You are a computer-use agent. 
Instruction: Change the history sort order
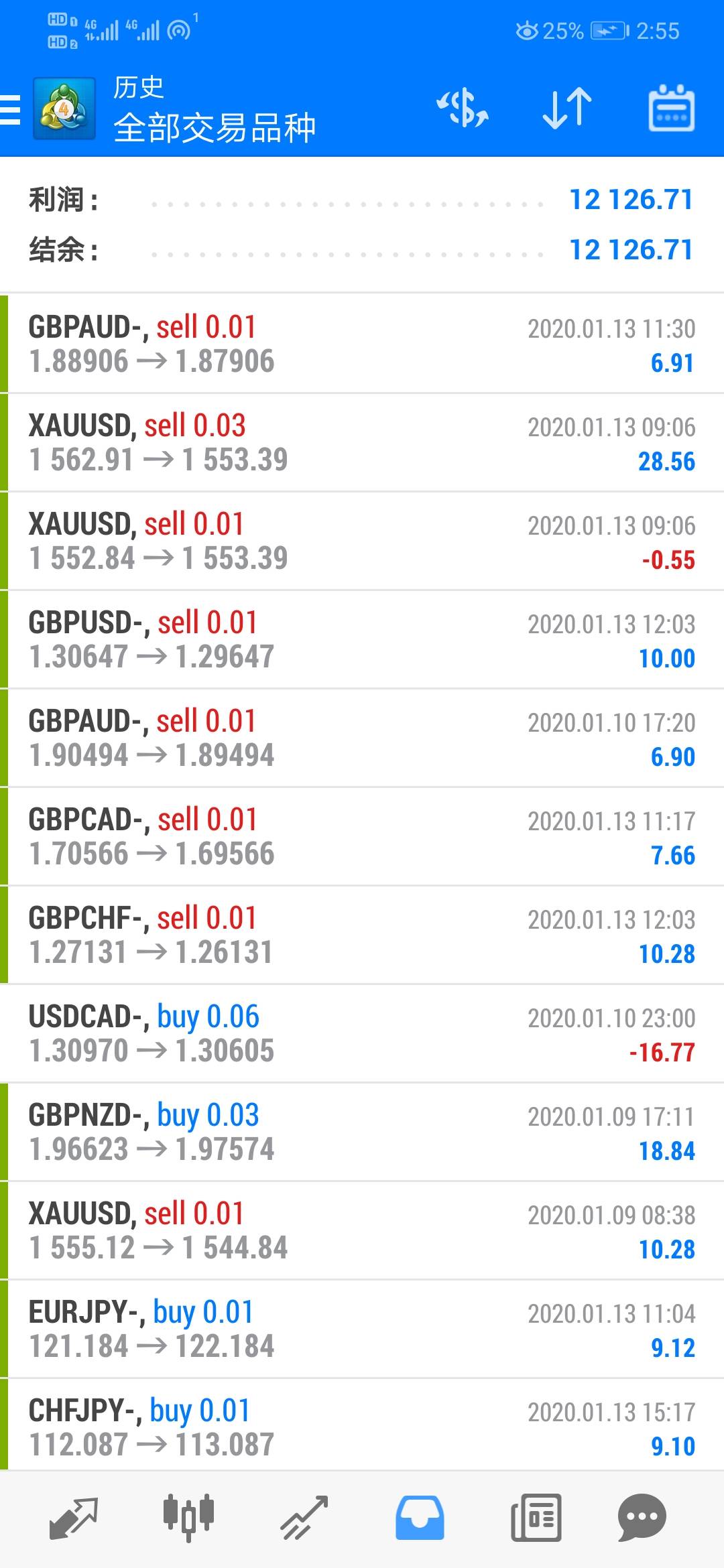pyautogui.click(x=567, y=109)
